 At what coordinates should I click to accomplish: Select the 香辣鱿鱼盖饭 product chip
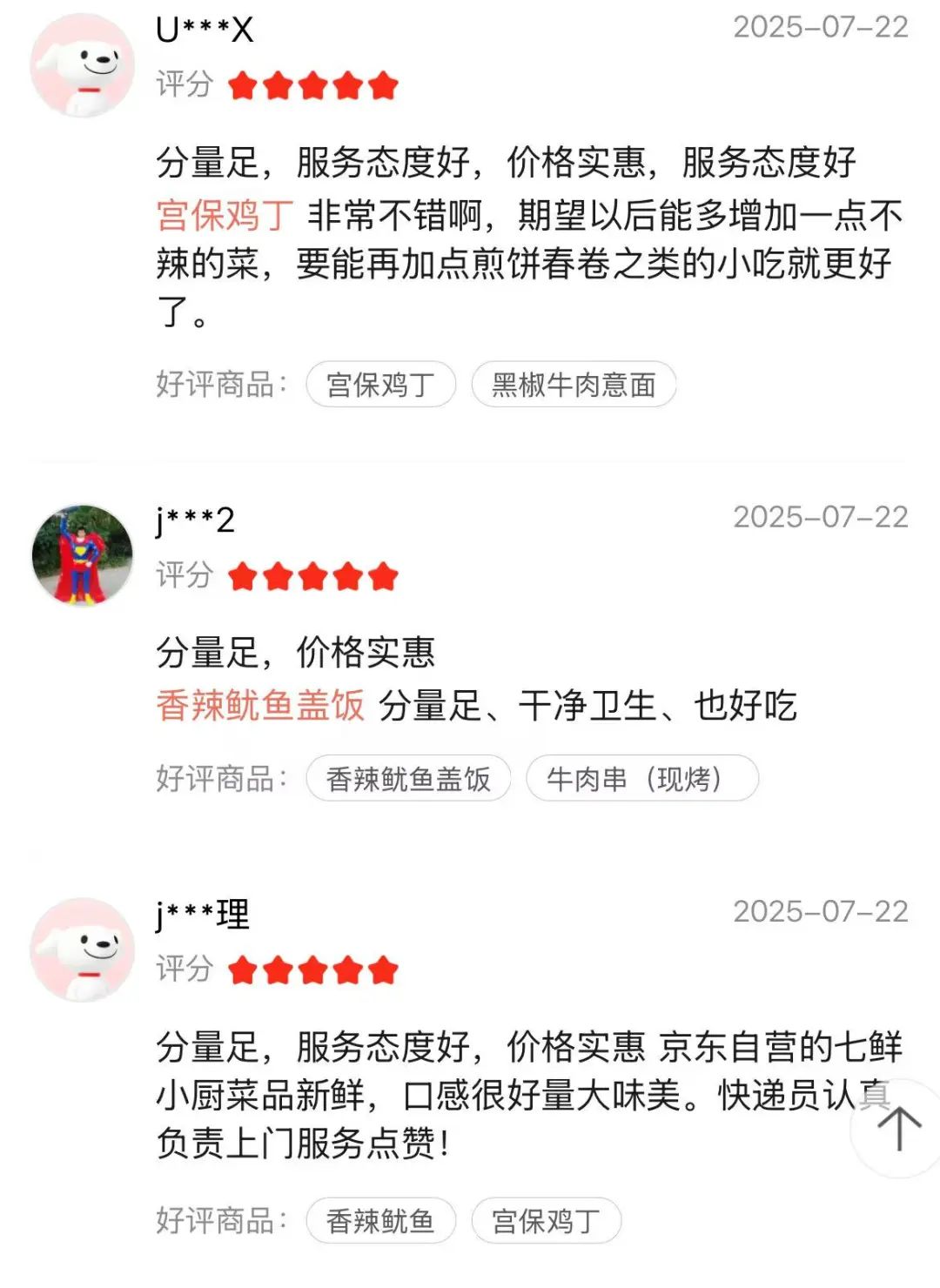[x=407, y=779]
